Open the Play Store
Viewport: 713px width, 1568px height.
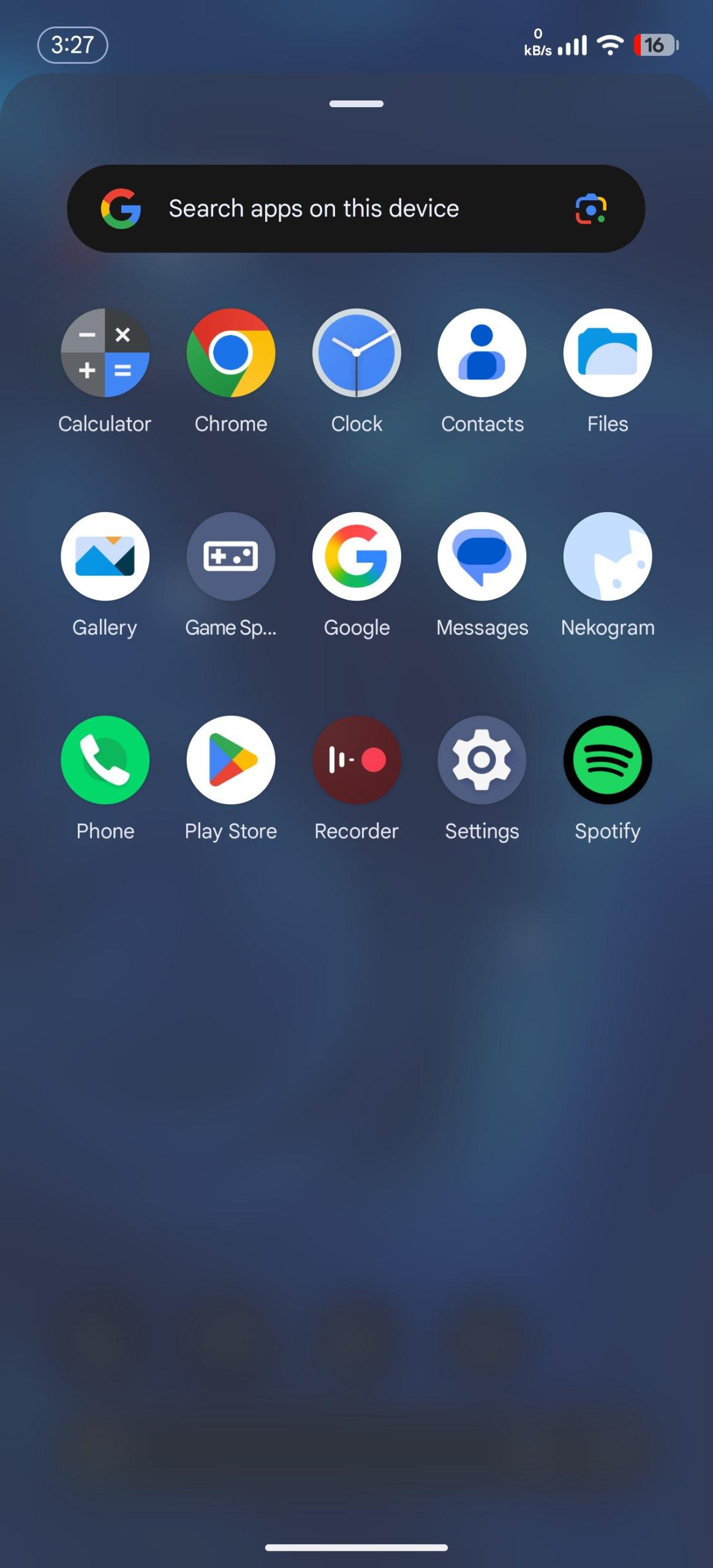tap(231, 760)
